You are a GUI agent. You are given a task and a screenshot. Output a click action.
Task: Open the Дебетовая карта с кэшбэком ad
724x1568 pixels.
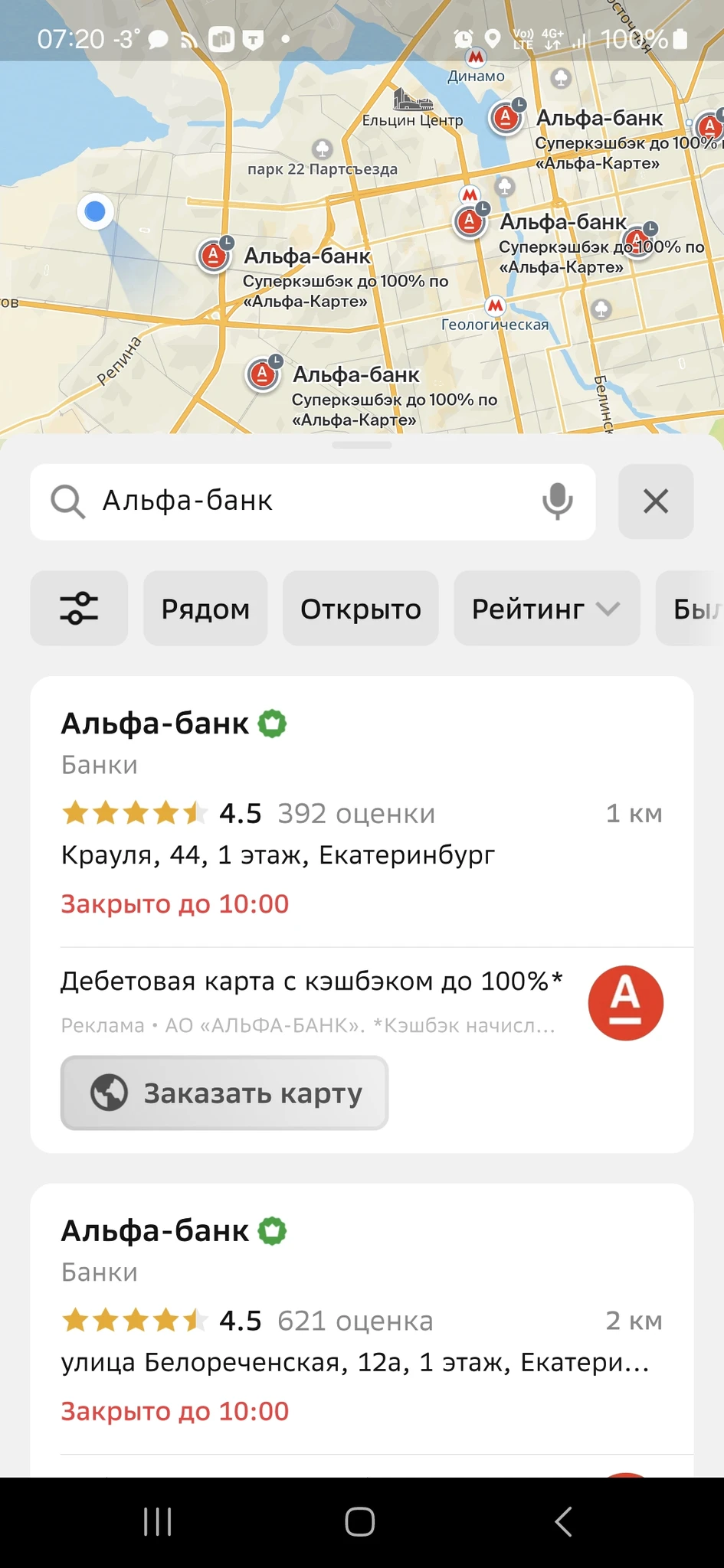pyautogui.click(x=312, y=982)
